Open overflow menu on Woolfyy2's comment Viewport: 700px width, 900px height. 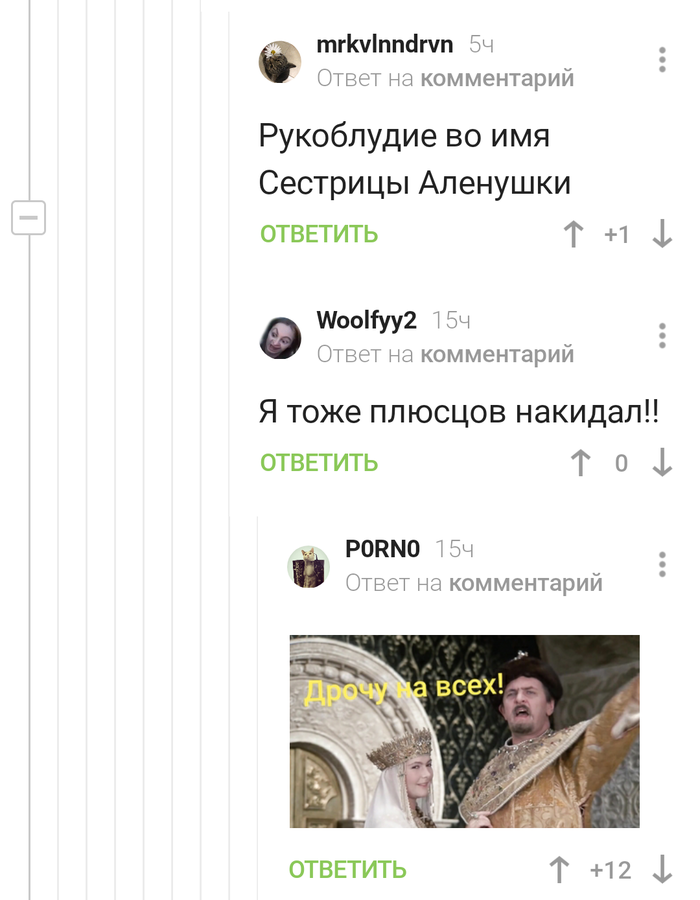click(x=662, y=336)
